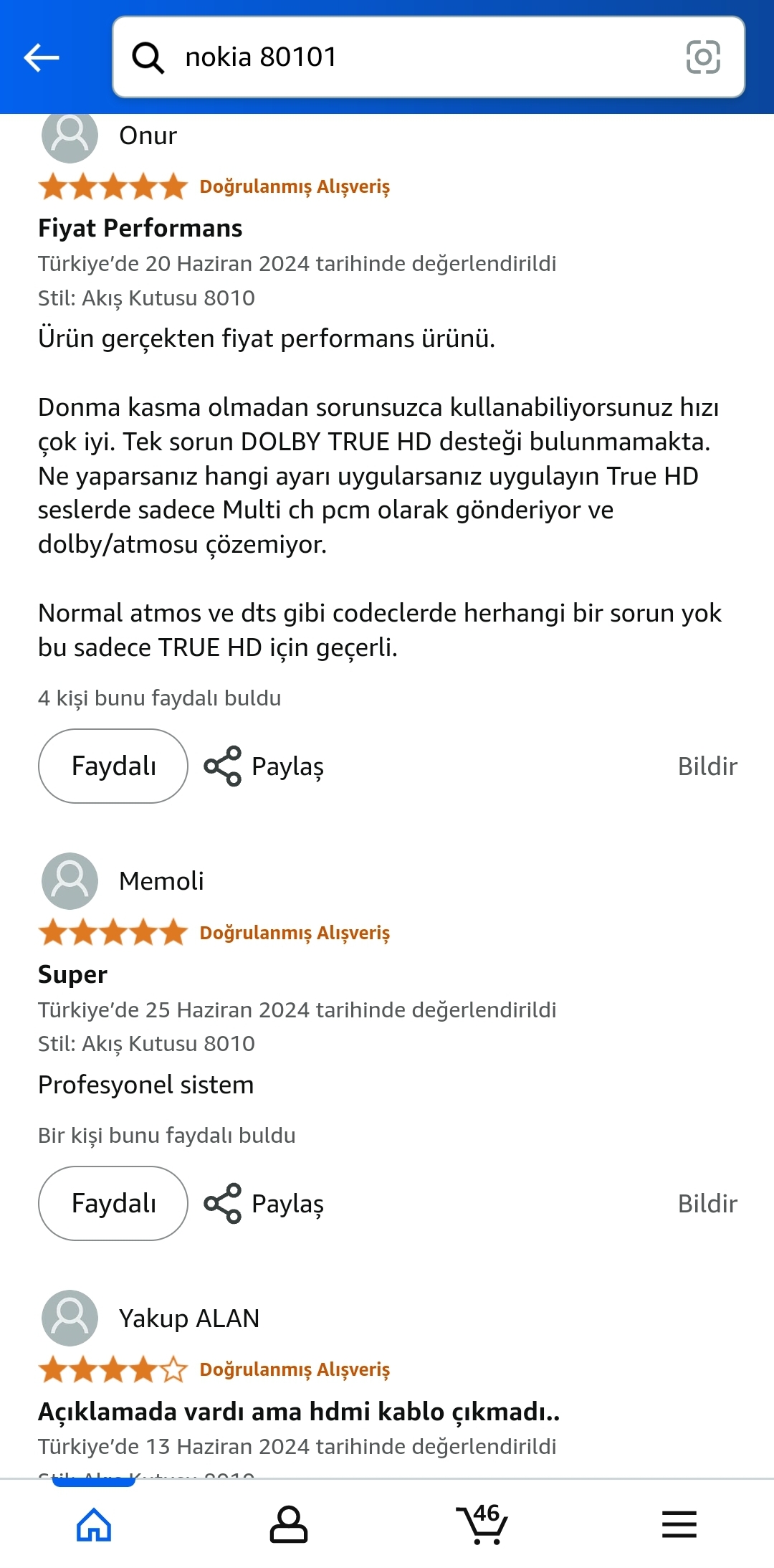The height and width of the screenshot is (1568, 774).
Task: Switch to the Home tab
Action: click(94, 1524)
